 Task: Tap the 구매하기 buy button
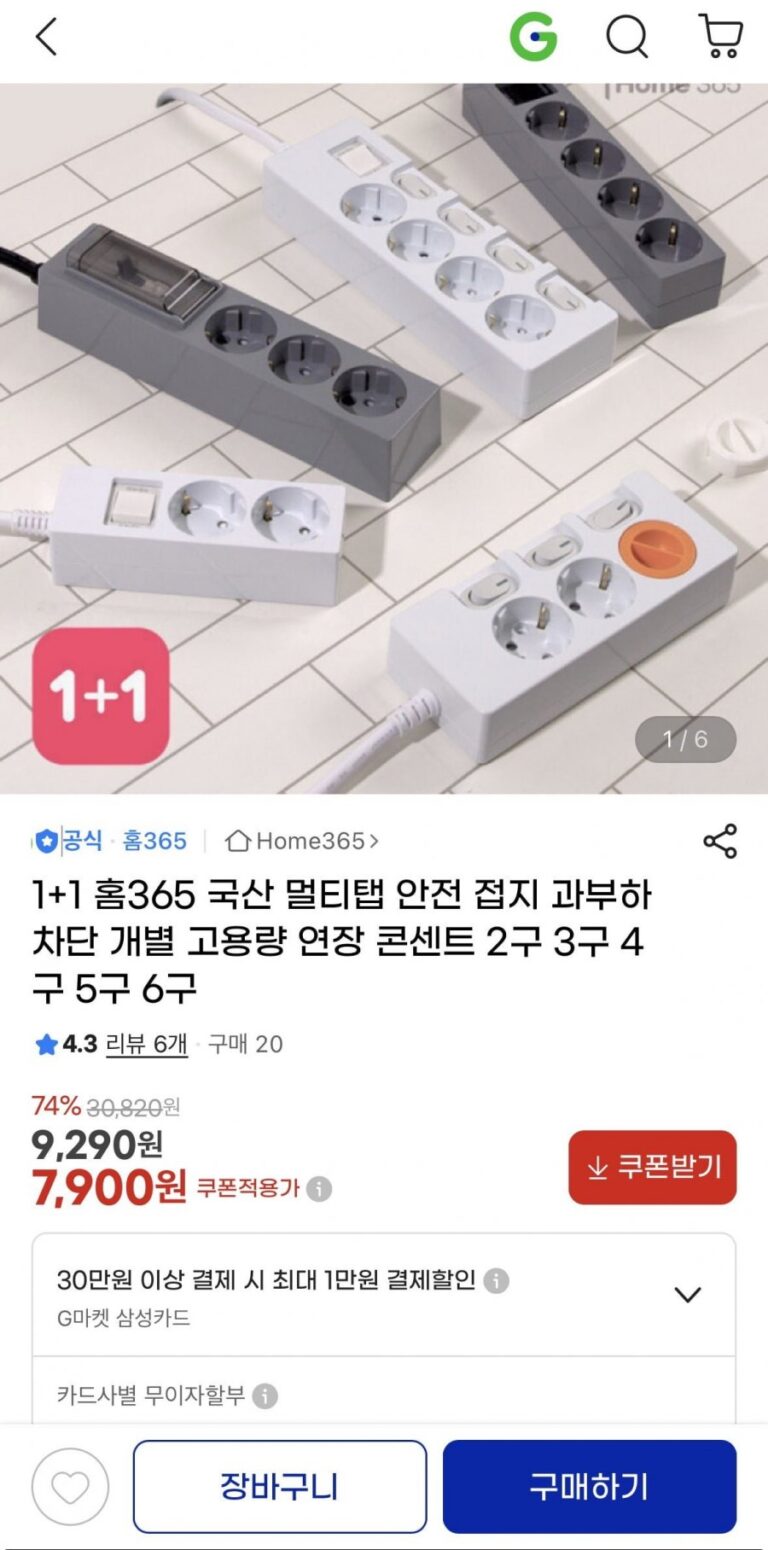coord(589,1487)
